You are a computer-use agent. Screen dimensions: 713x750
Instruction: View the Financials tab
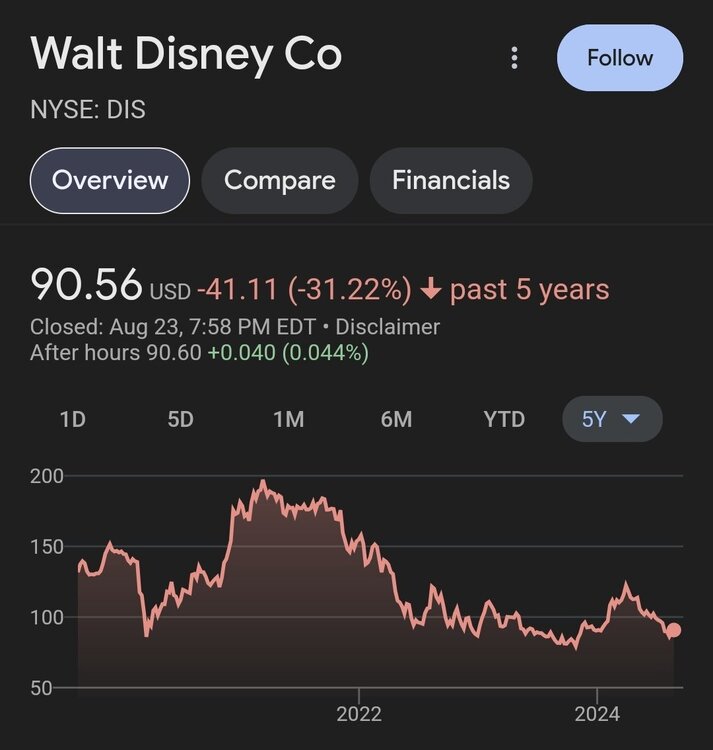tap(450, 181)
